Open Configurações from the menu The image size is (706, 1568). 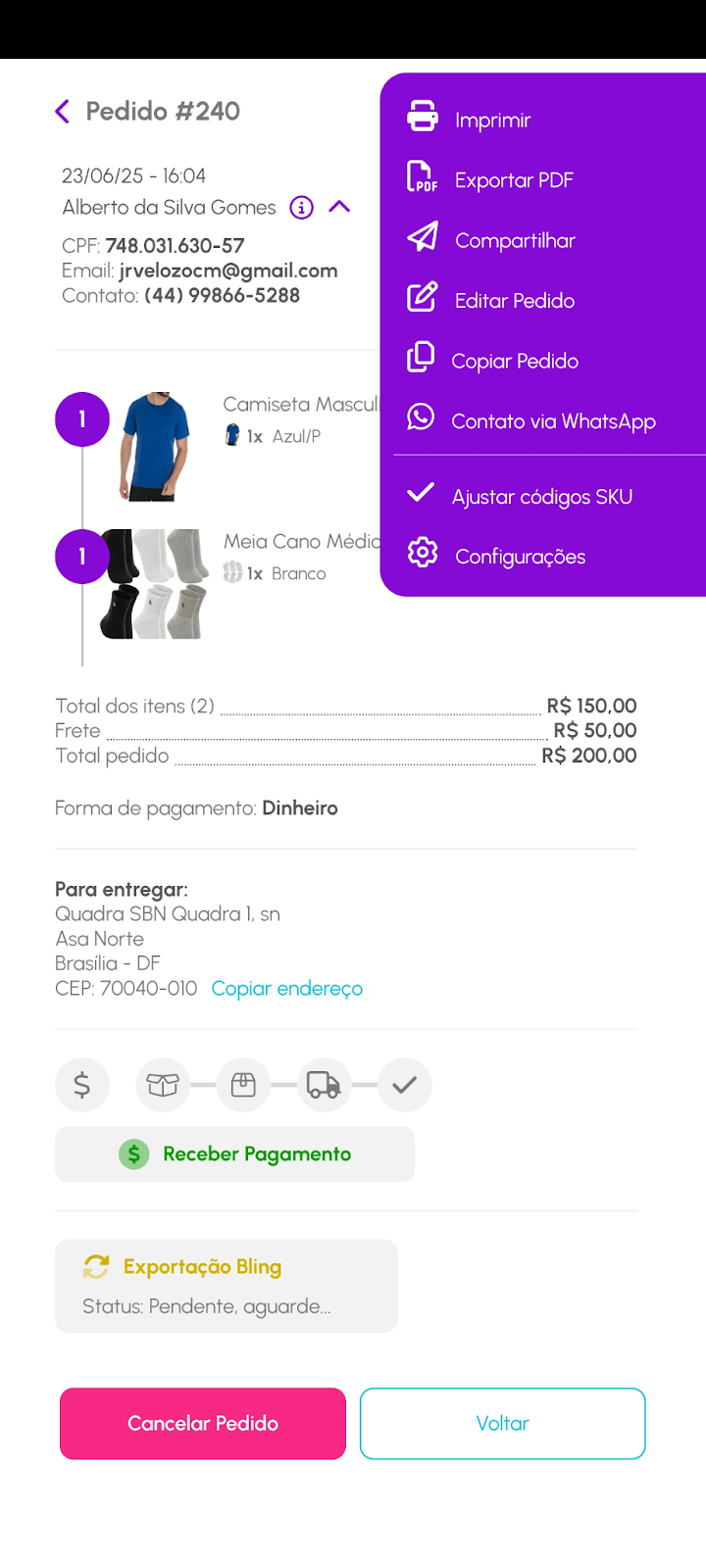(520, 557)
